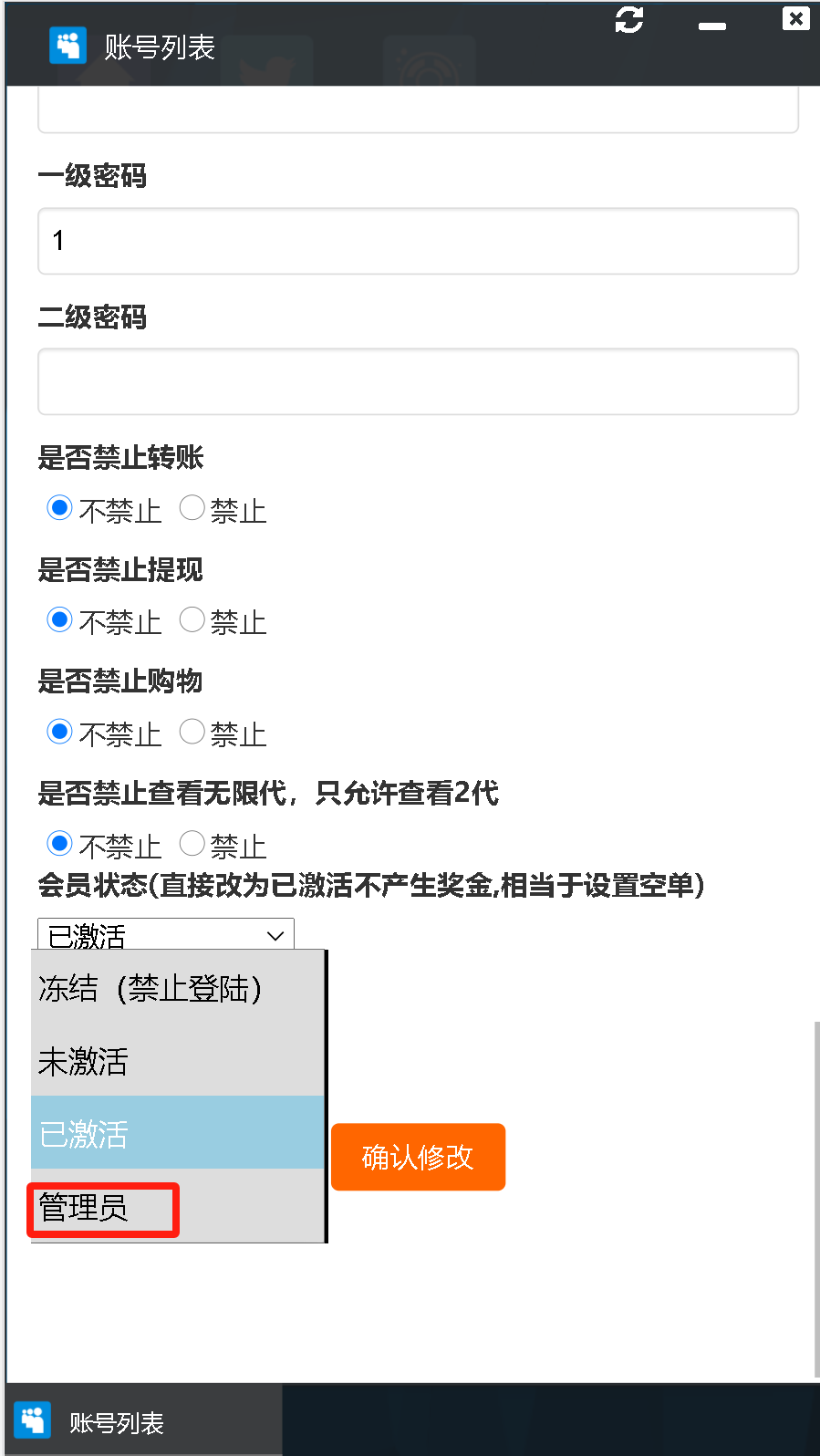Edit the 一级密码 field

pos(418,241)
